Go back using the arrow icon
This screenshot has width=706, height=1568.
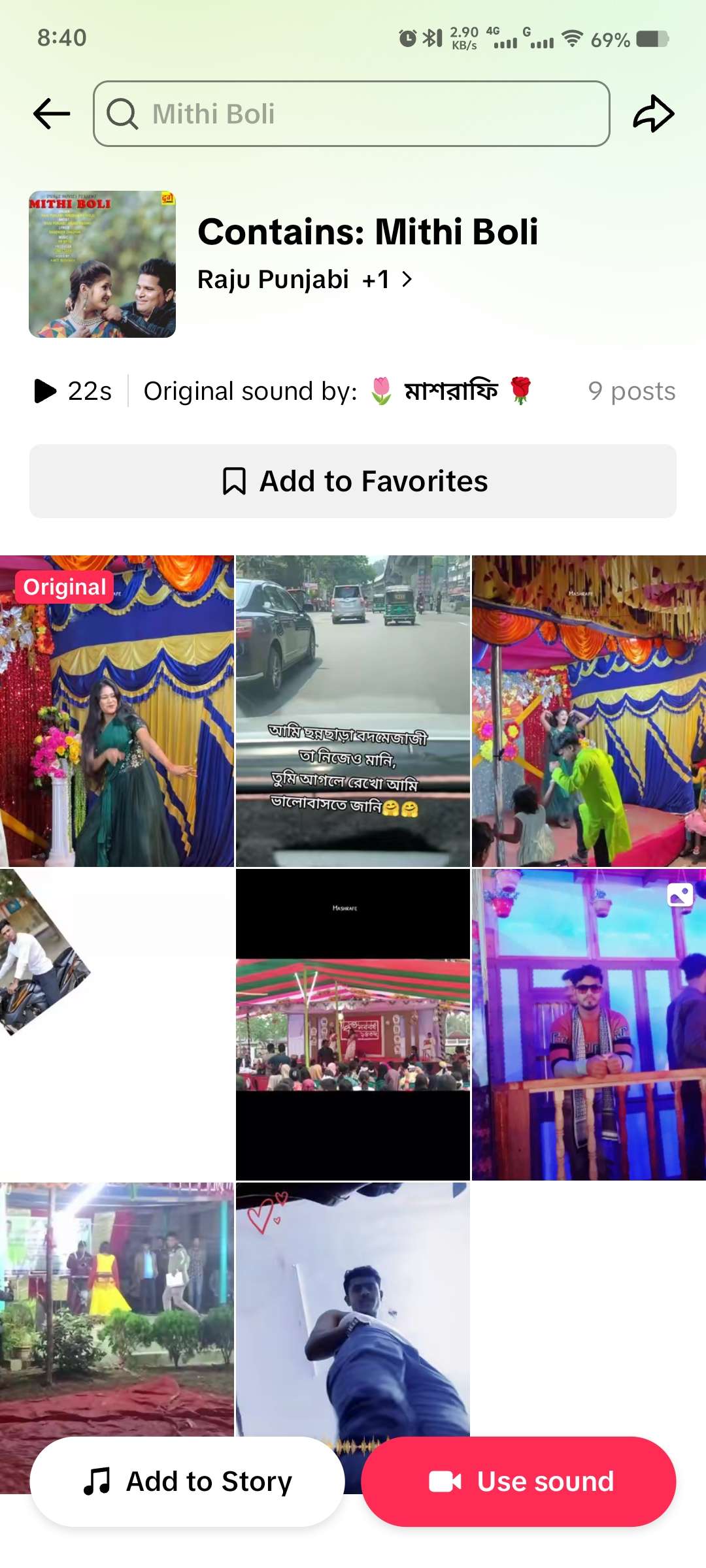click(x=52, y=114)
